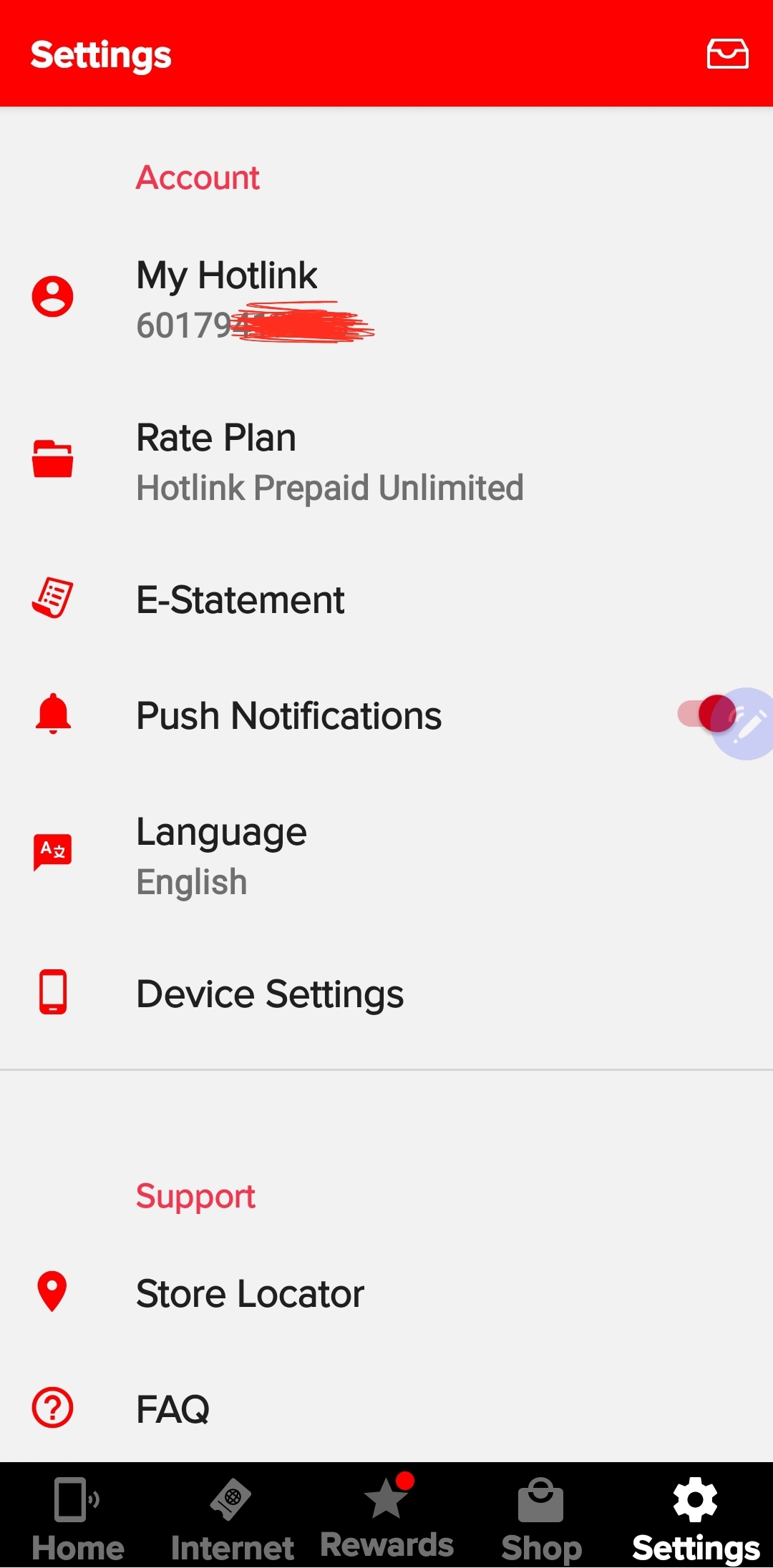Open E-Statement

[386, 599]
